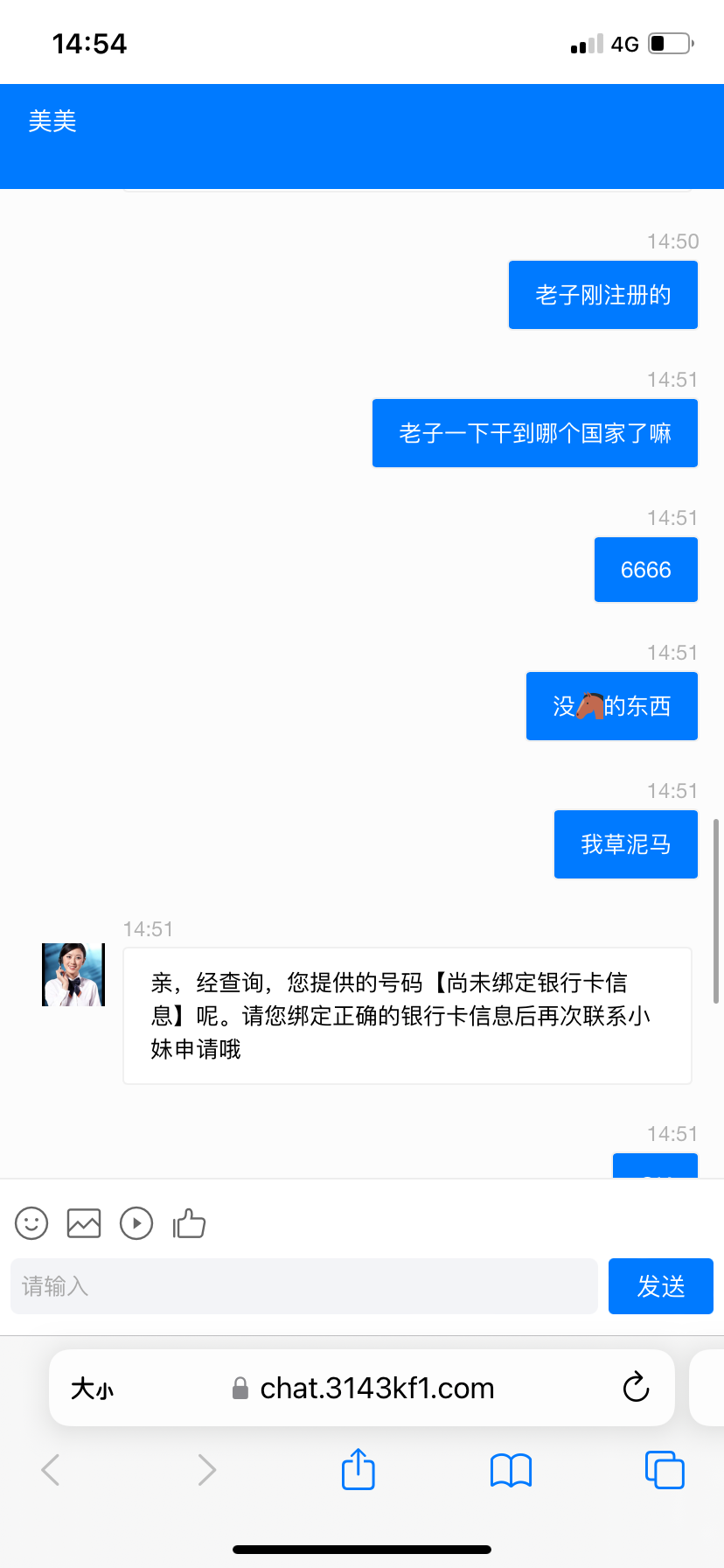Open the emoji picker

point(31,1223)
